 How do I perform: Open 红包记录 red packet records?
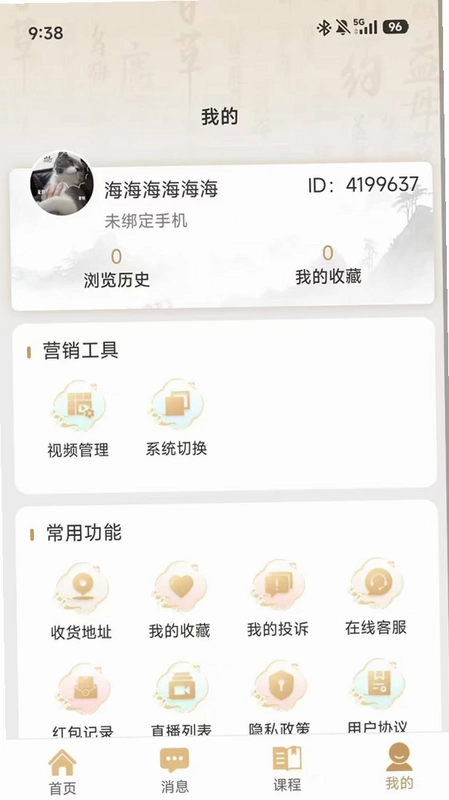[x=83, y=701]
